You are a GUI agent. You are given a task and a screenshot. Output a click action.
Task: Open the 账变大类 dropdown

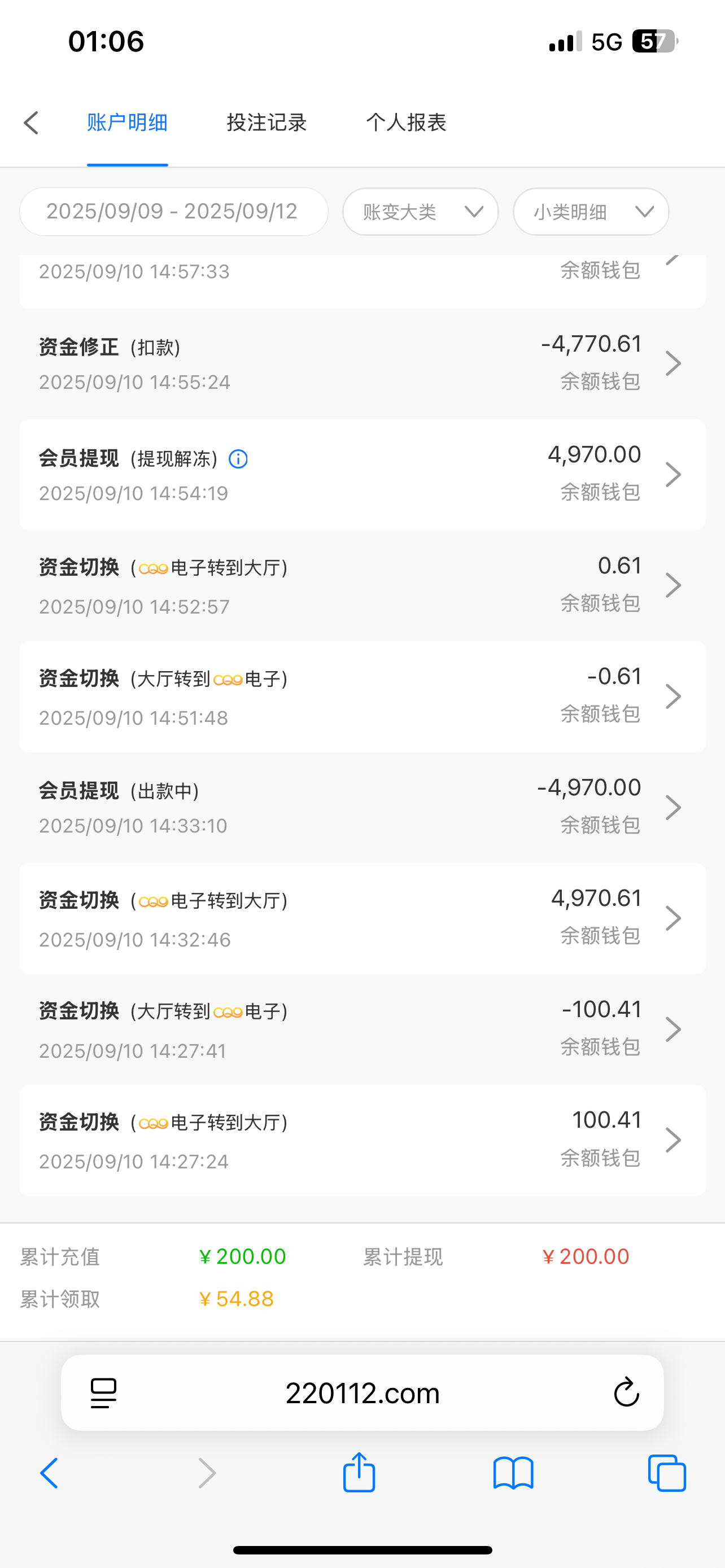420,211
